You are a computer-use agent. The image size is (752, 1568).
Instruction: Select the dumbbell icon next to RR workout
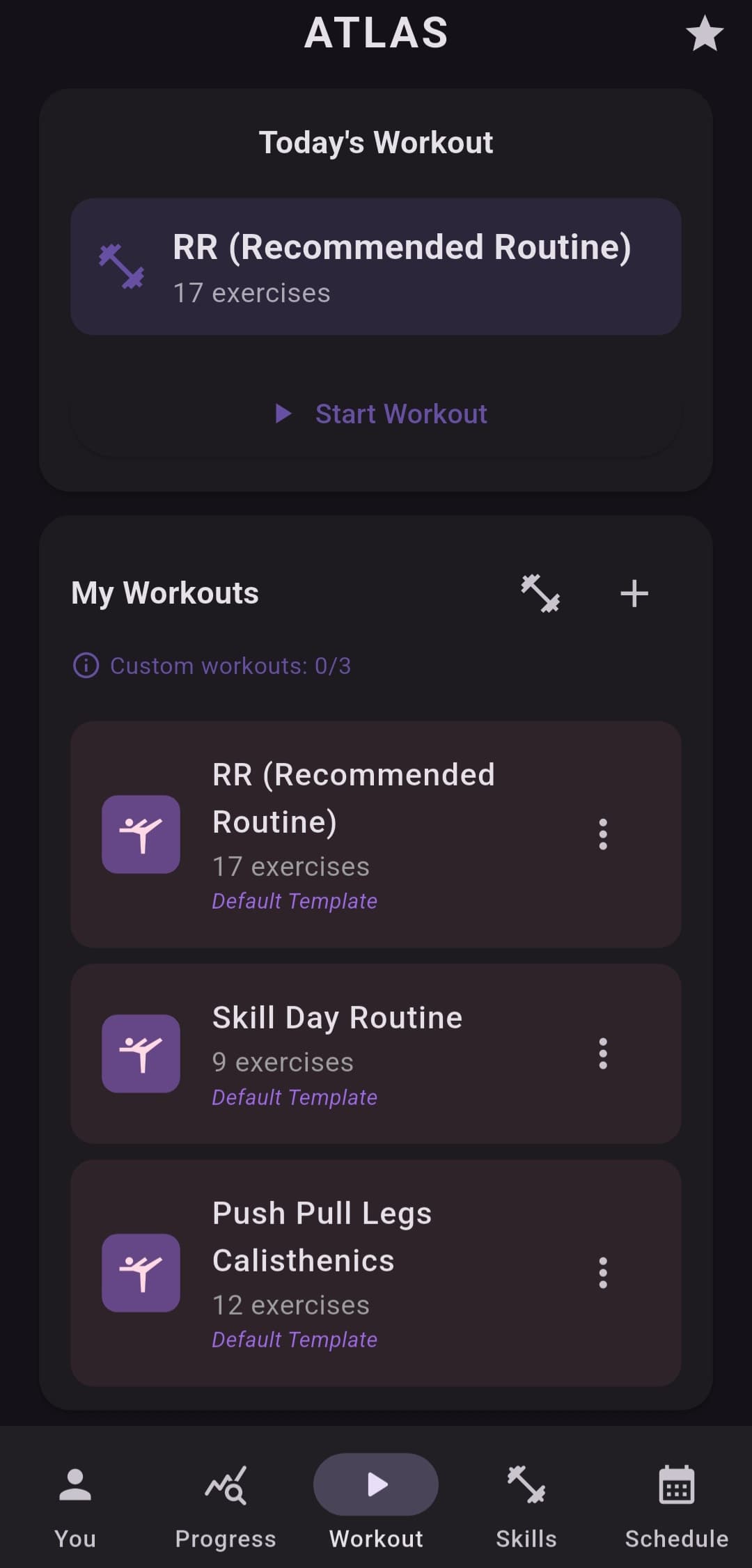(122, 267)
